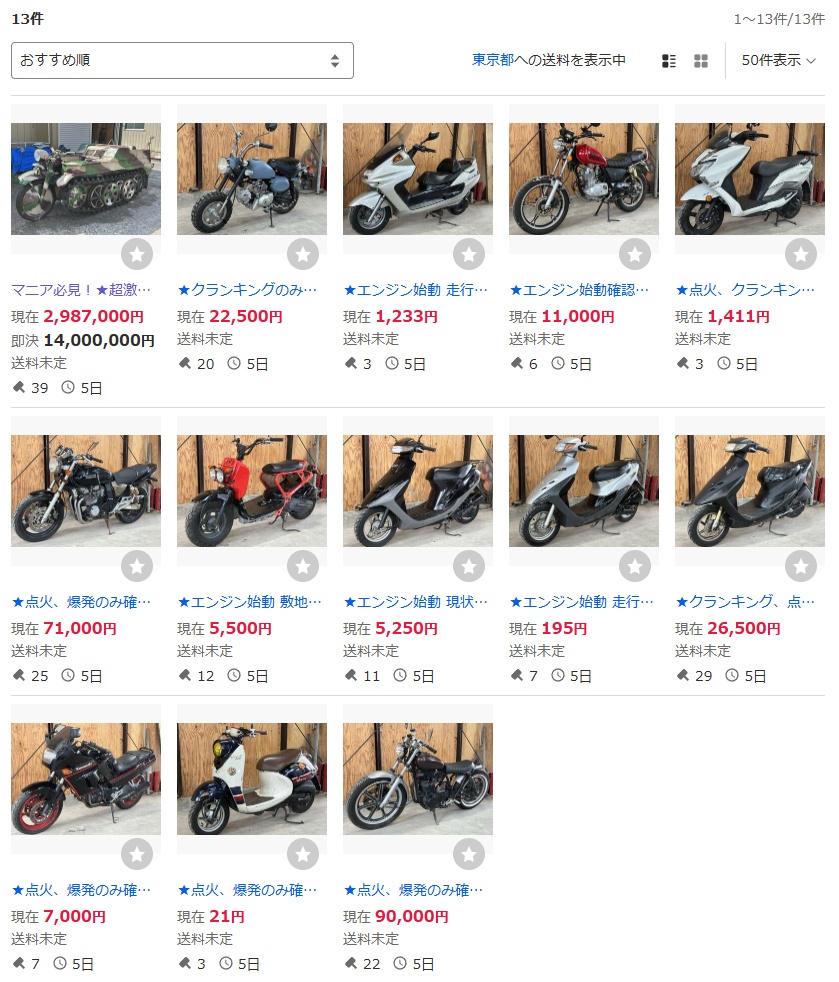Screen dimensions: 839x982
Task: Open the 50件表示 items-per-page dropdown
Action: click(778, 60)
